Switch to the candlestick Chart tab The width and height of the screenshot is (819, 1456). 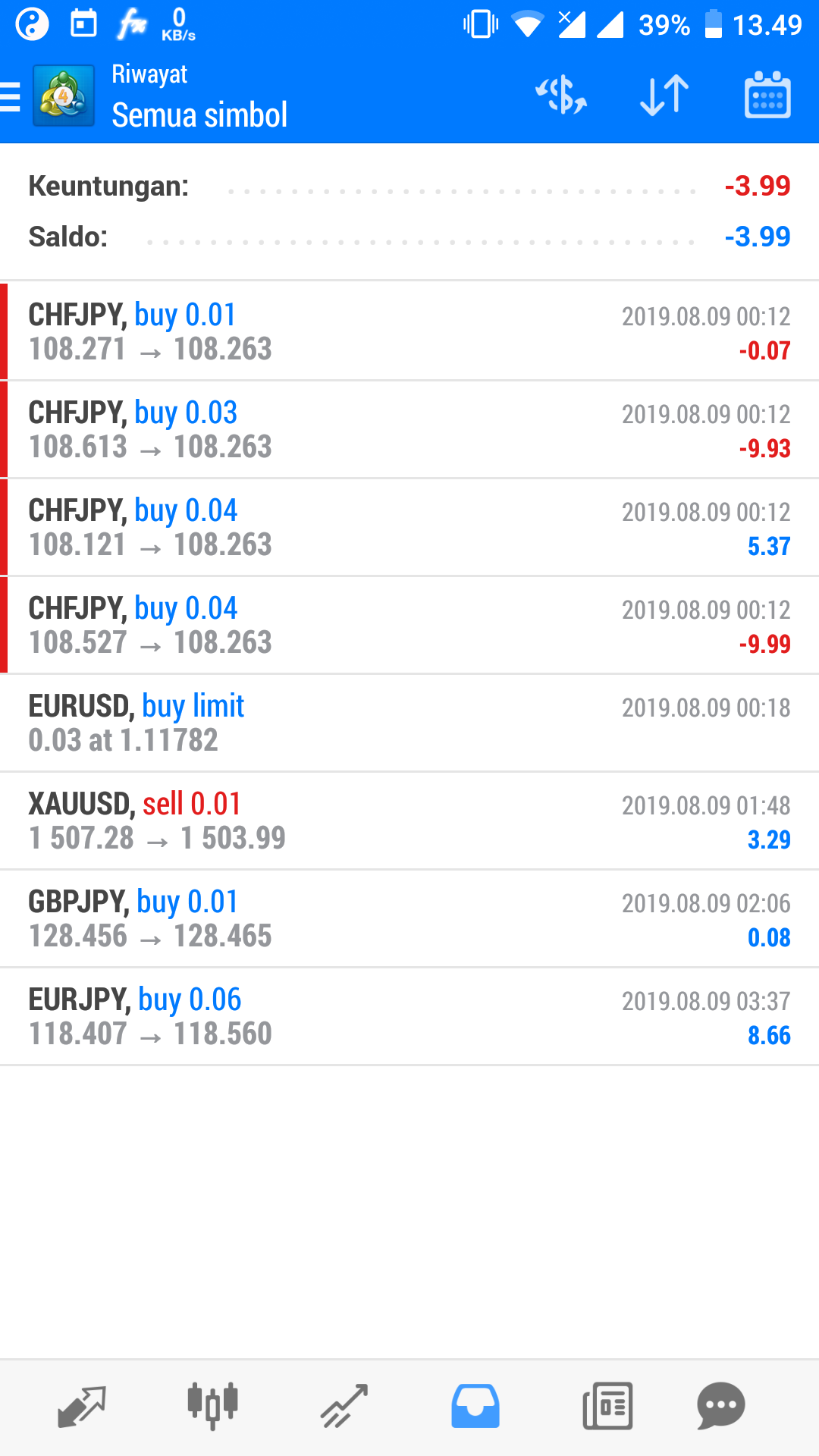(213, 1407)
